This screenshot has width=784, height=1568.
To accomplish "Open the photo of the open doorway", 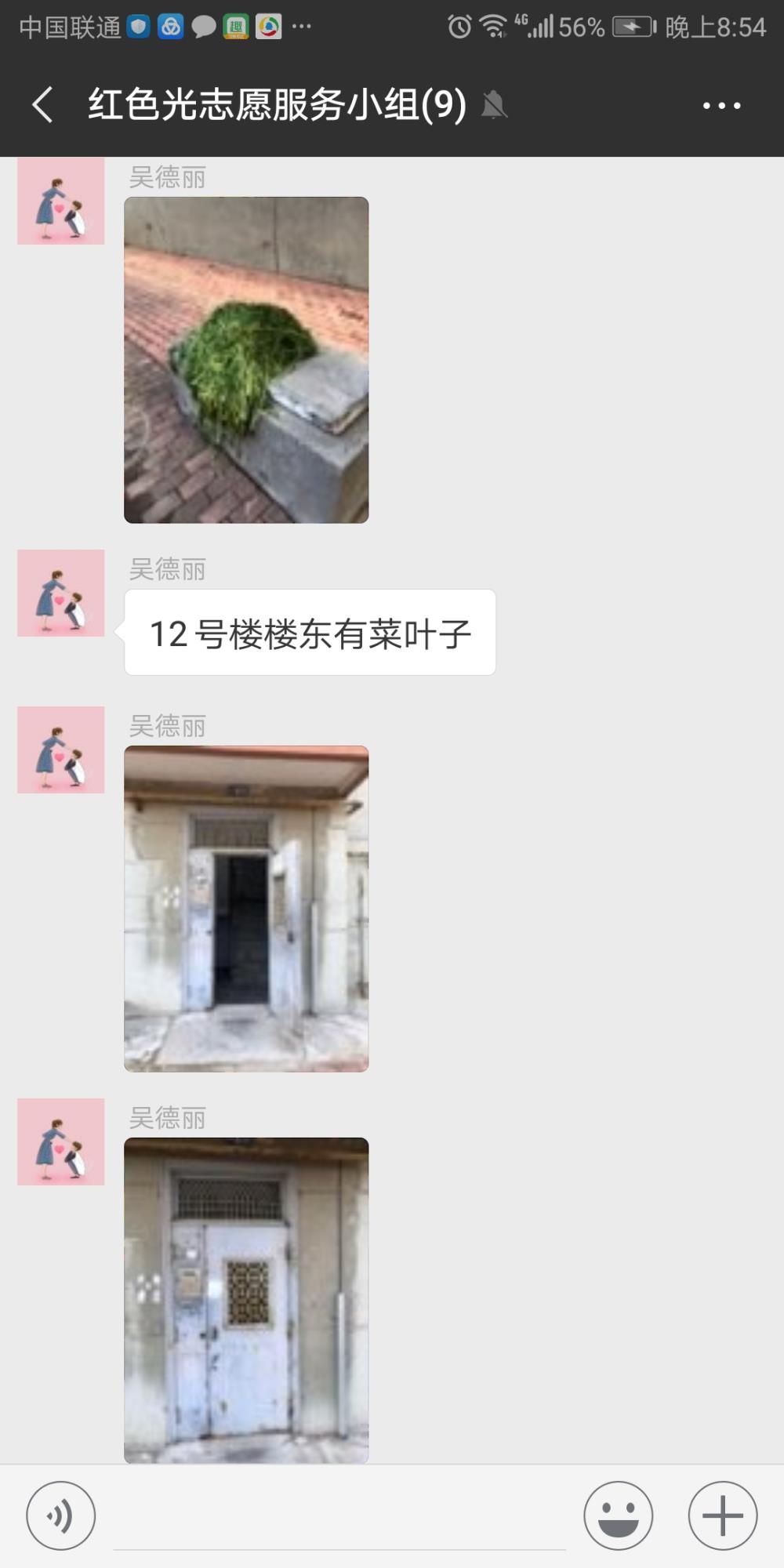I will 246,909.
